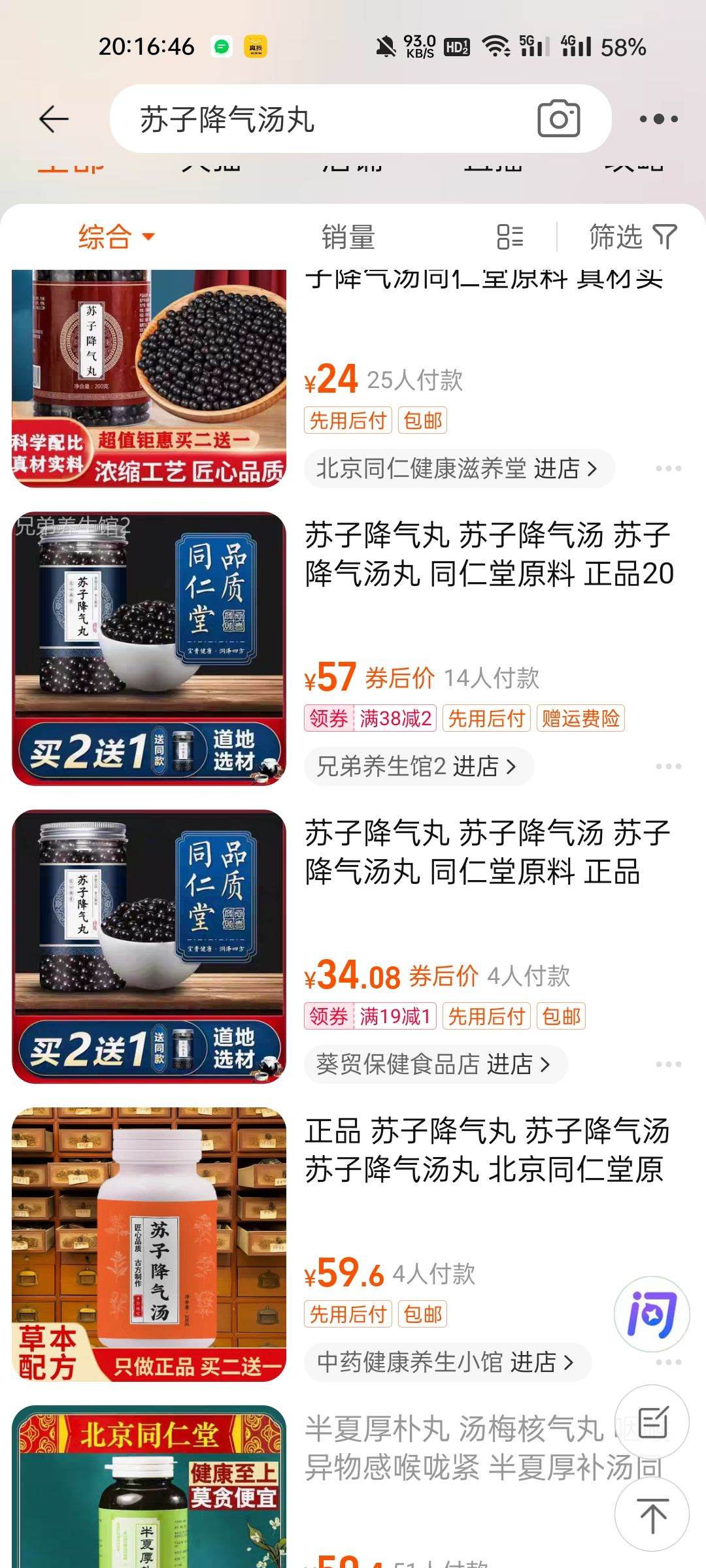
Task: Open the ¥59.6 orange-bottle 苏子降气汤 product
Action: coord(488,1150)
